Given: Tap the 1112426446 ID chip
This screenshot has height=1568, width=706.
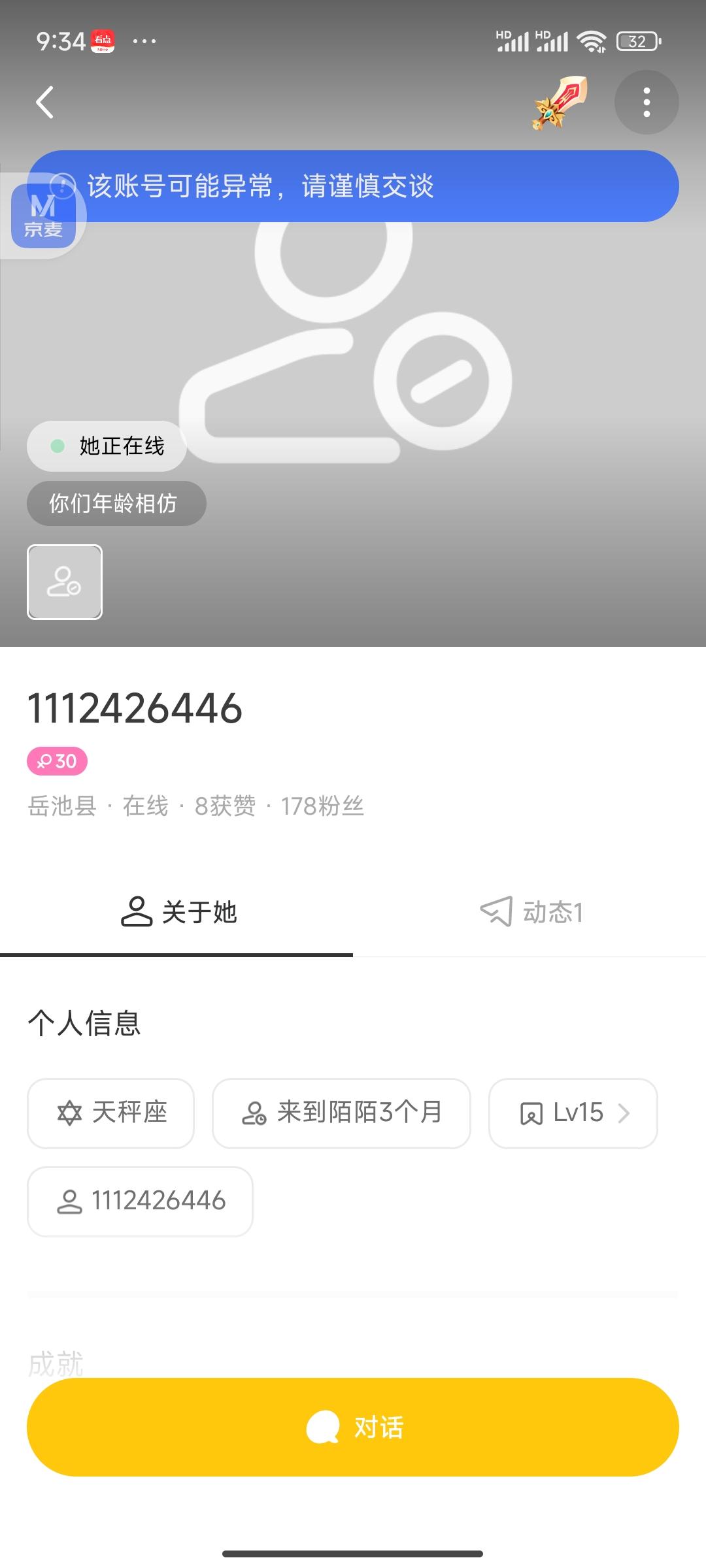Looking at the screenshot, I should click(x=140, y=1201).
